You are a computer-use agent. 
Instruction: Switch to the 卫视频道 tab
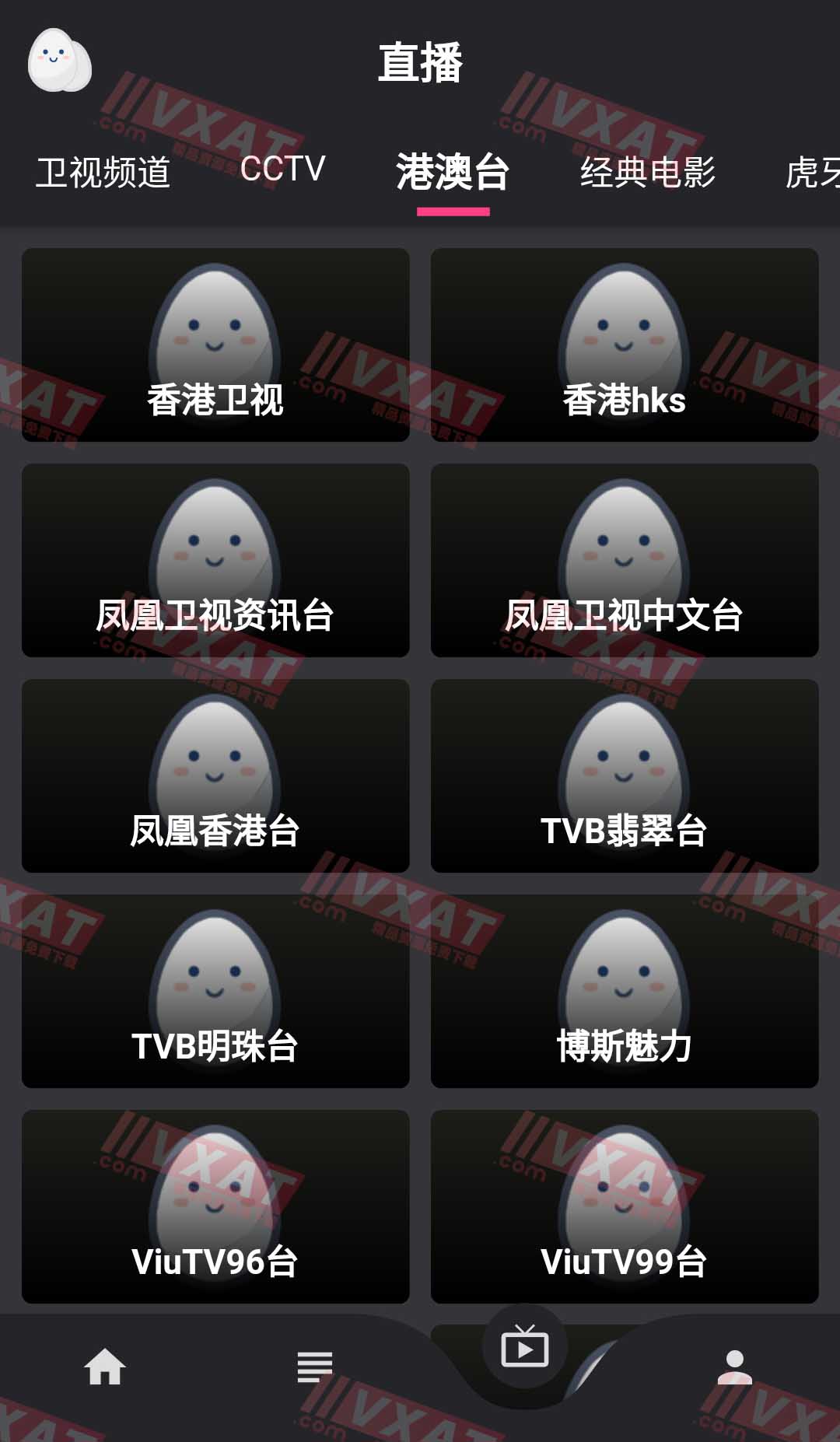point(103,172)
